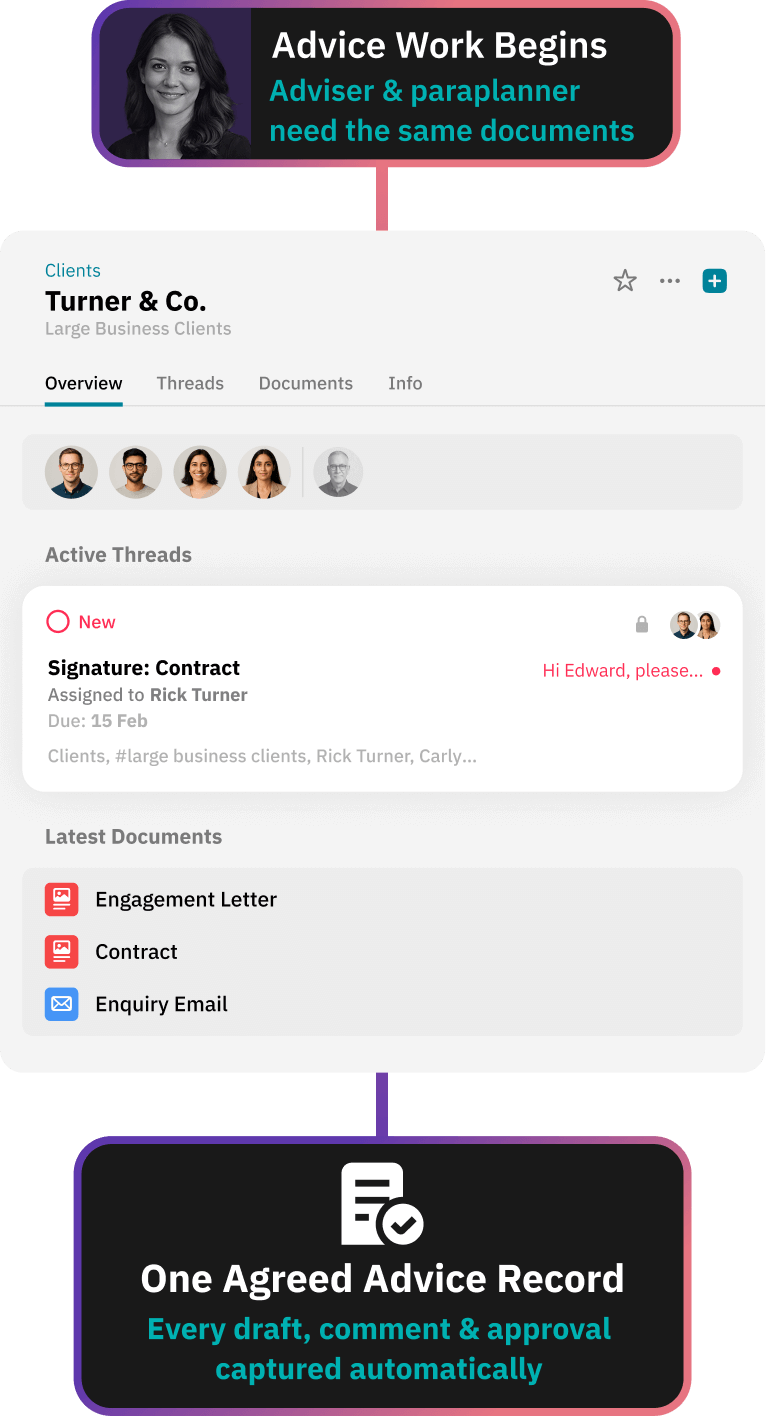Click the red Contract document icon
Image resolution: width=766 pixels, height=1416 pixels.
[61, 952]
